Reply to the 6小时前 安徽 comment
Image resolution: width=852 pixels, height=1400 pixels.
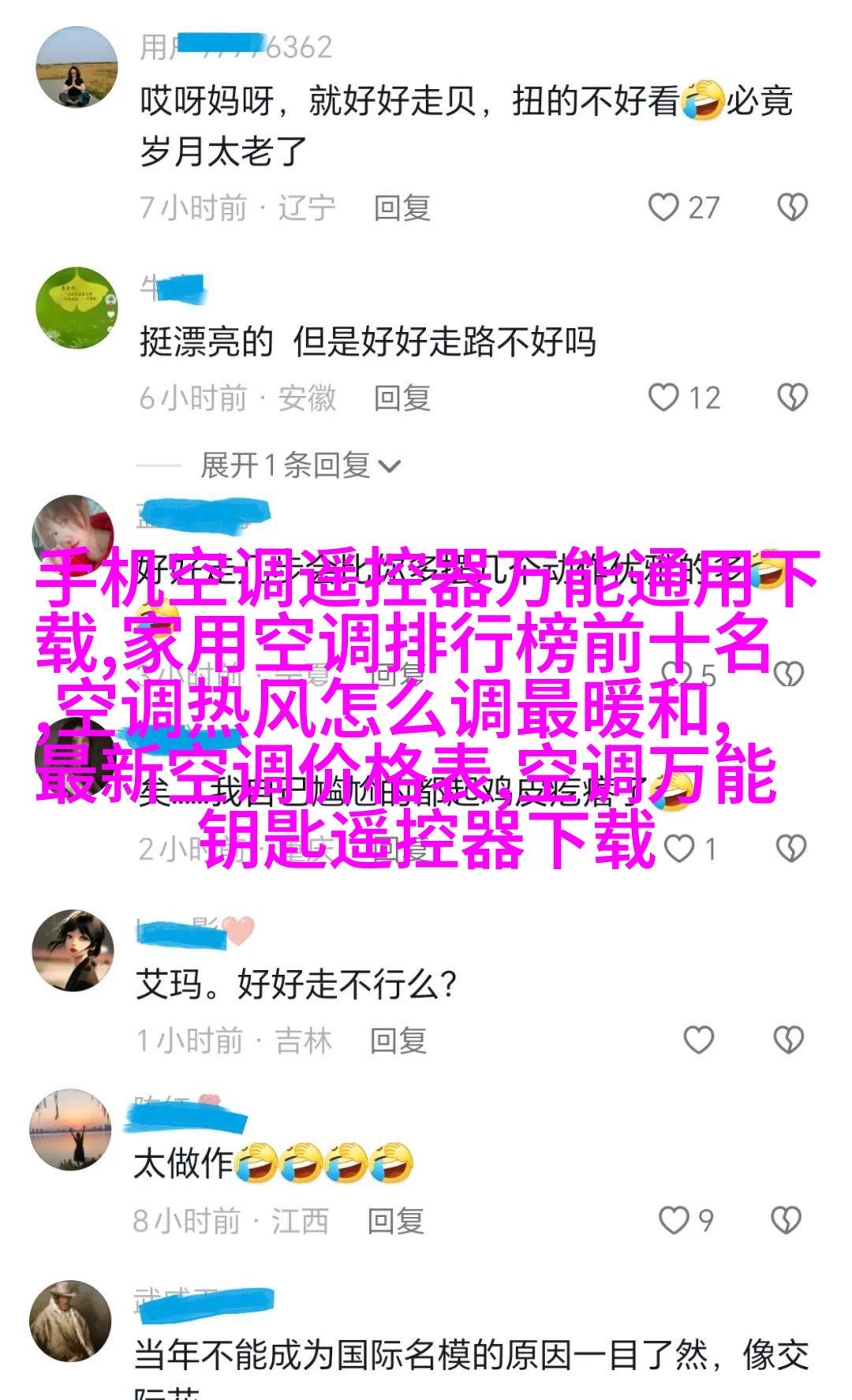coord(402,398)
